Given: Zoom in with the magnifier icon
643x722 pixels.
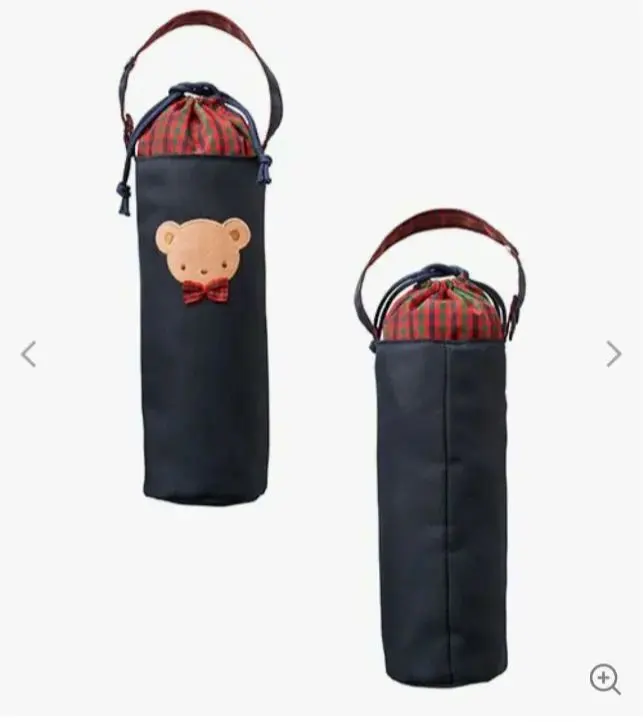Looking at the screenshot, I should [x=605, y=679].
